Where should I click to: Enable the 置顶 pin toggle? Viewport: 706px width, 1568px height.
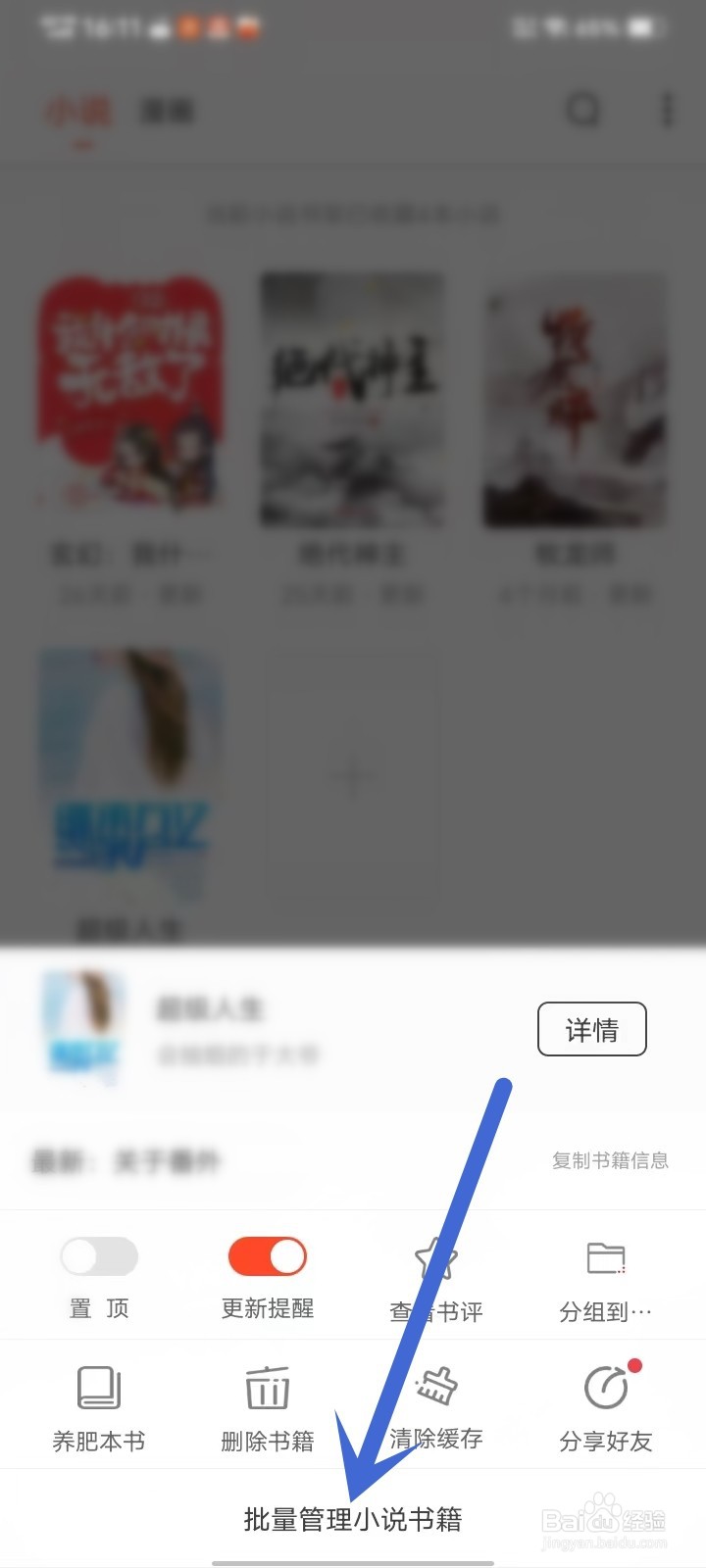tap(98, 1255)
